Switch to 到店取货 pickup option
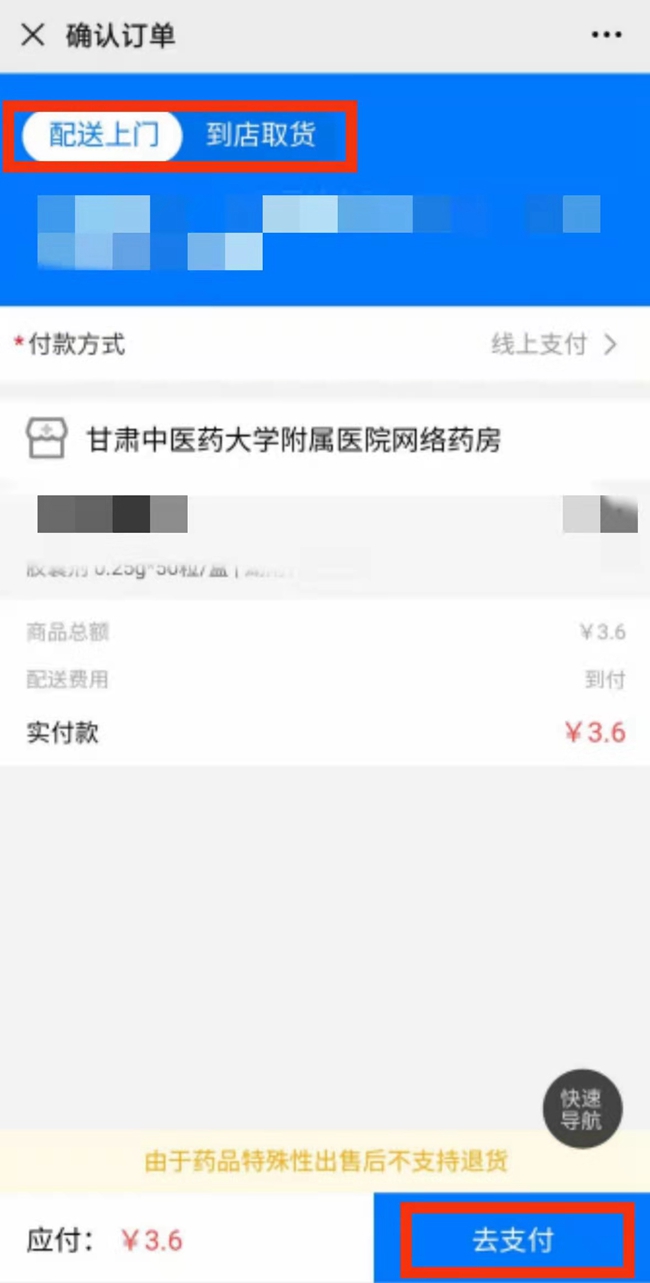The width and height of the screenshot is (650, 1283). (x=261, y=136)
